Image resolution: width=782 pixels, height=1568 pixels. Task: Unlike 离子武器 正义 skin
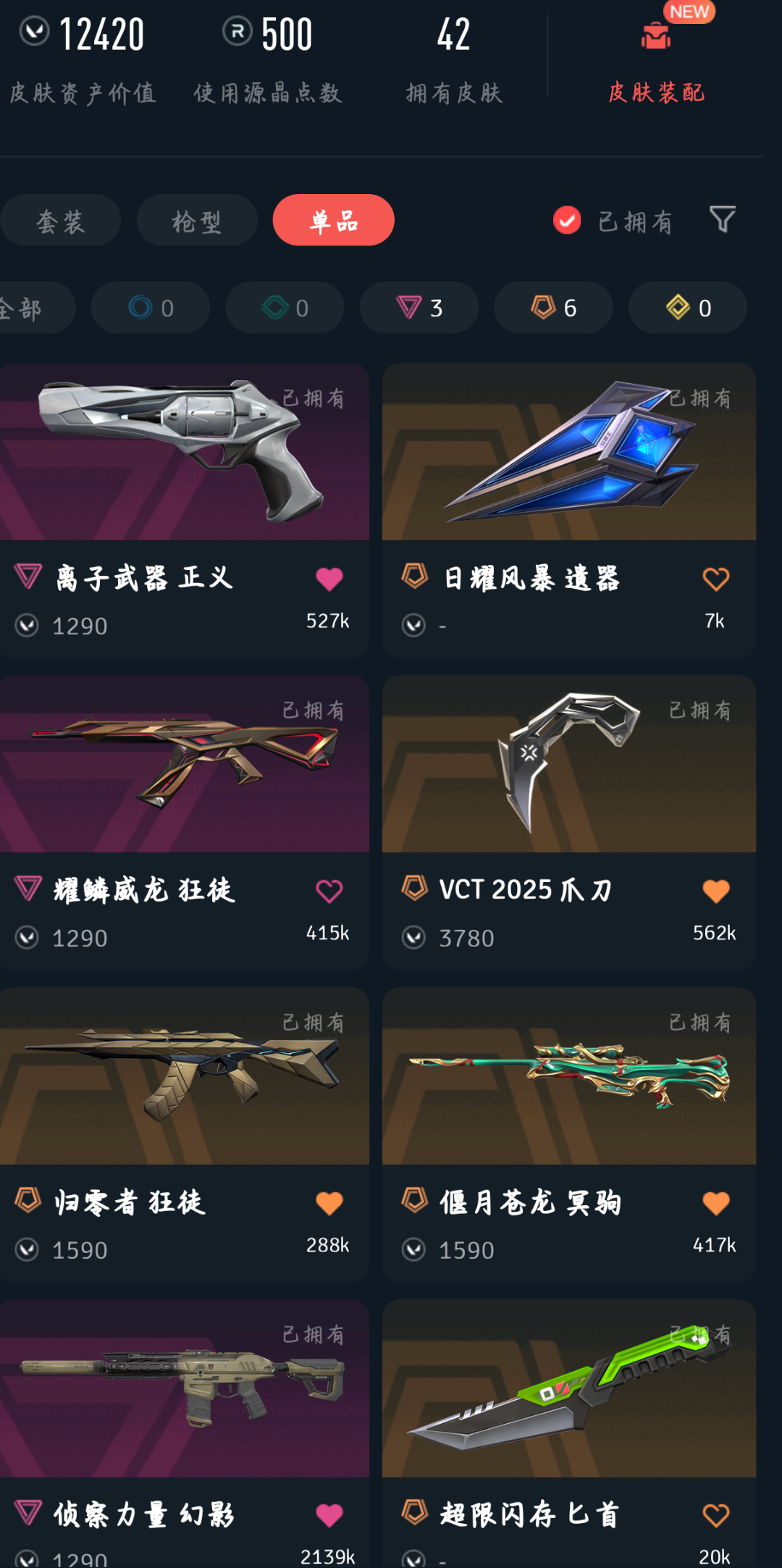[329, 579]
